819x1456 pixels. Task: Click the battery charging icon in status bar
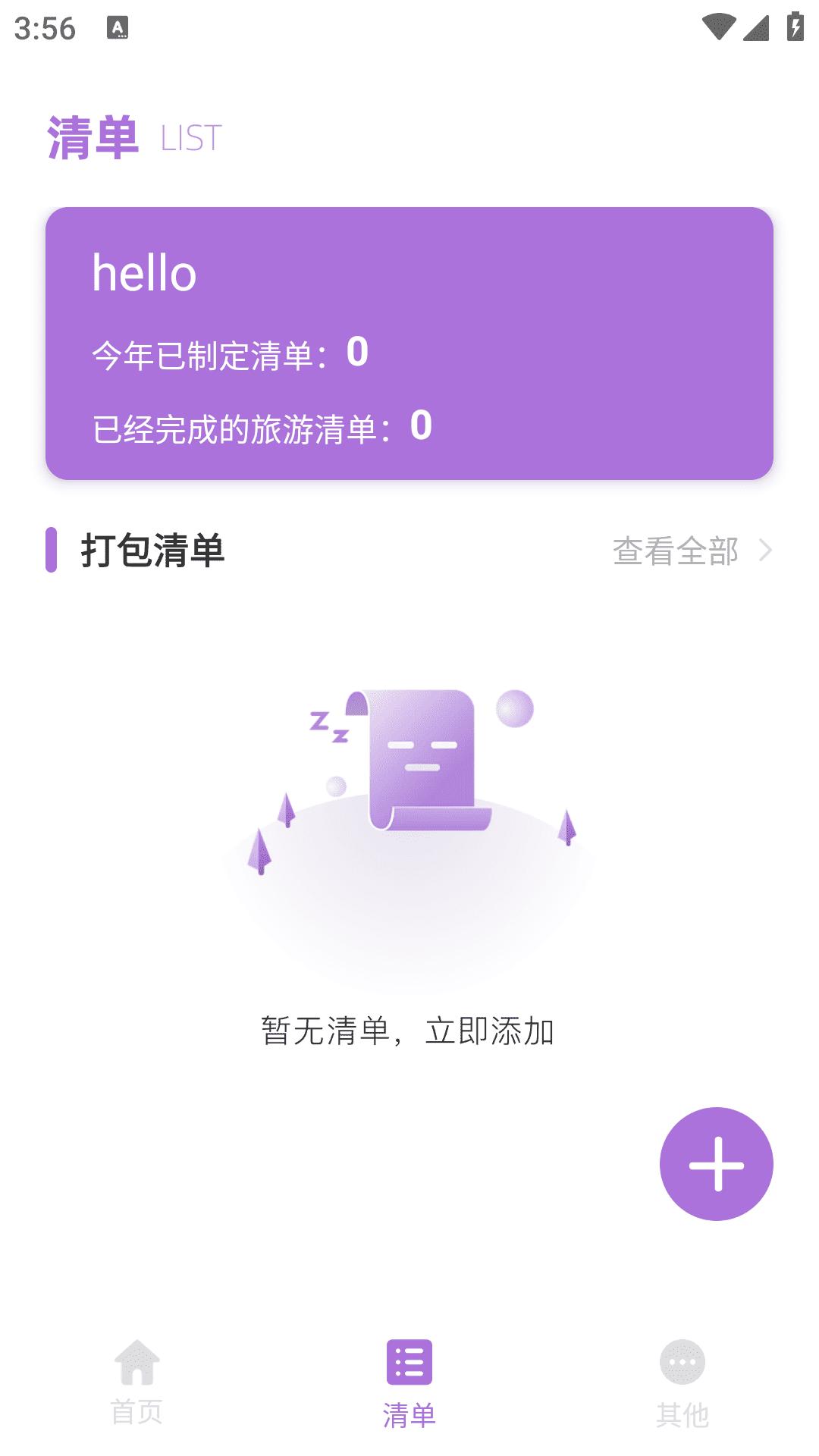pos(794,24)
